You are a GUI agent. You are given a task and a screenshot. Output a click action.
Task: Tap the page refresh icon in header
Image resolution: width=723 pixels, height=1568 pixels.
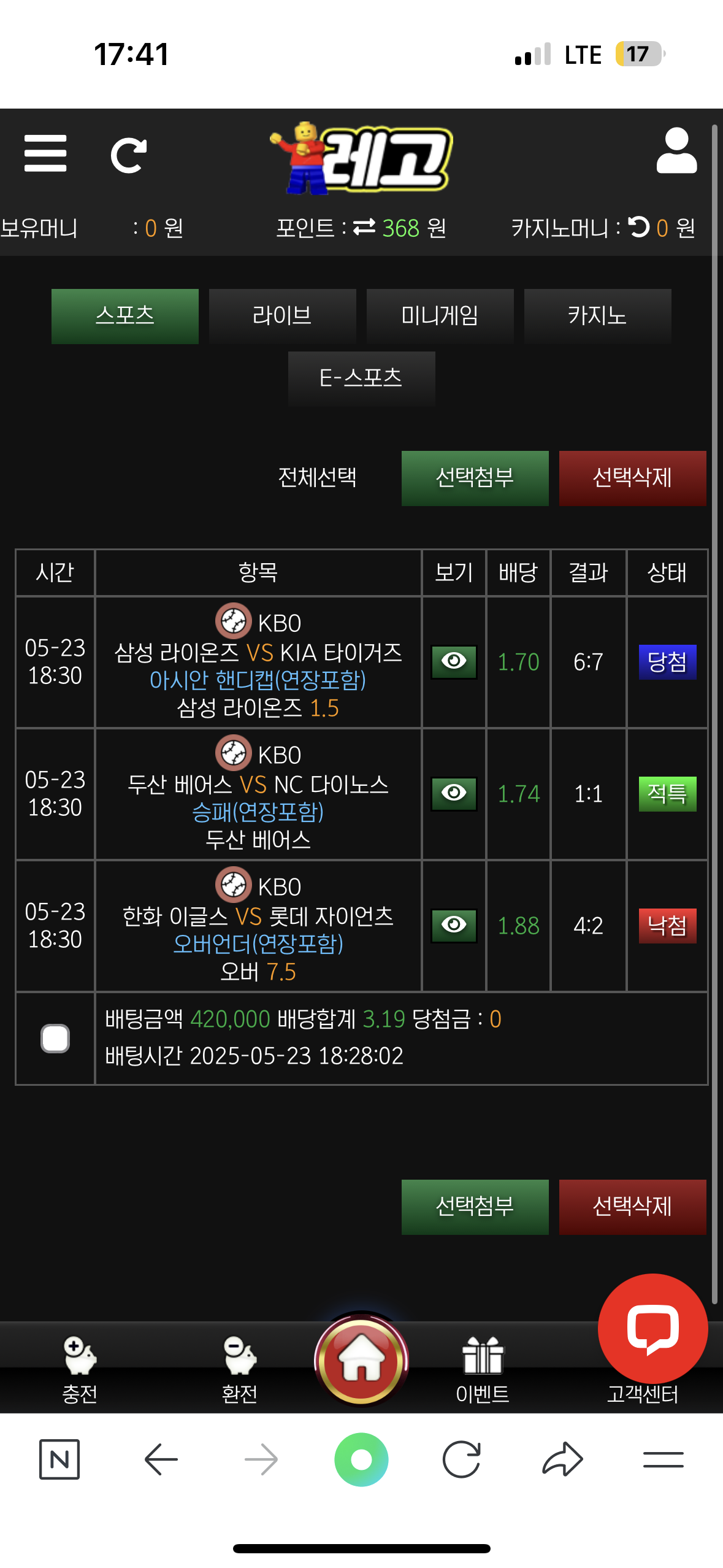128,155
